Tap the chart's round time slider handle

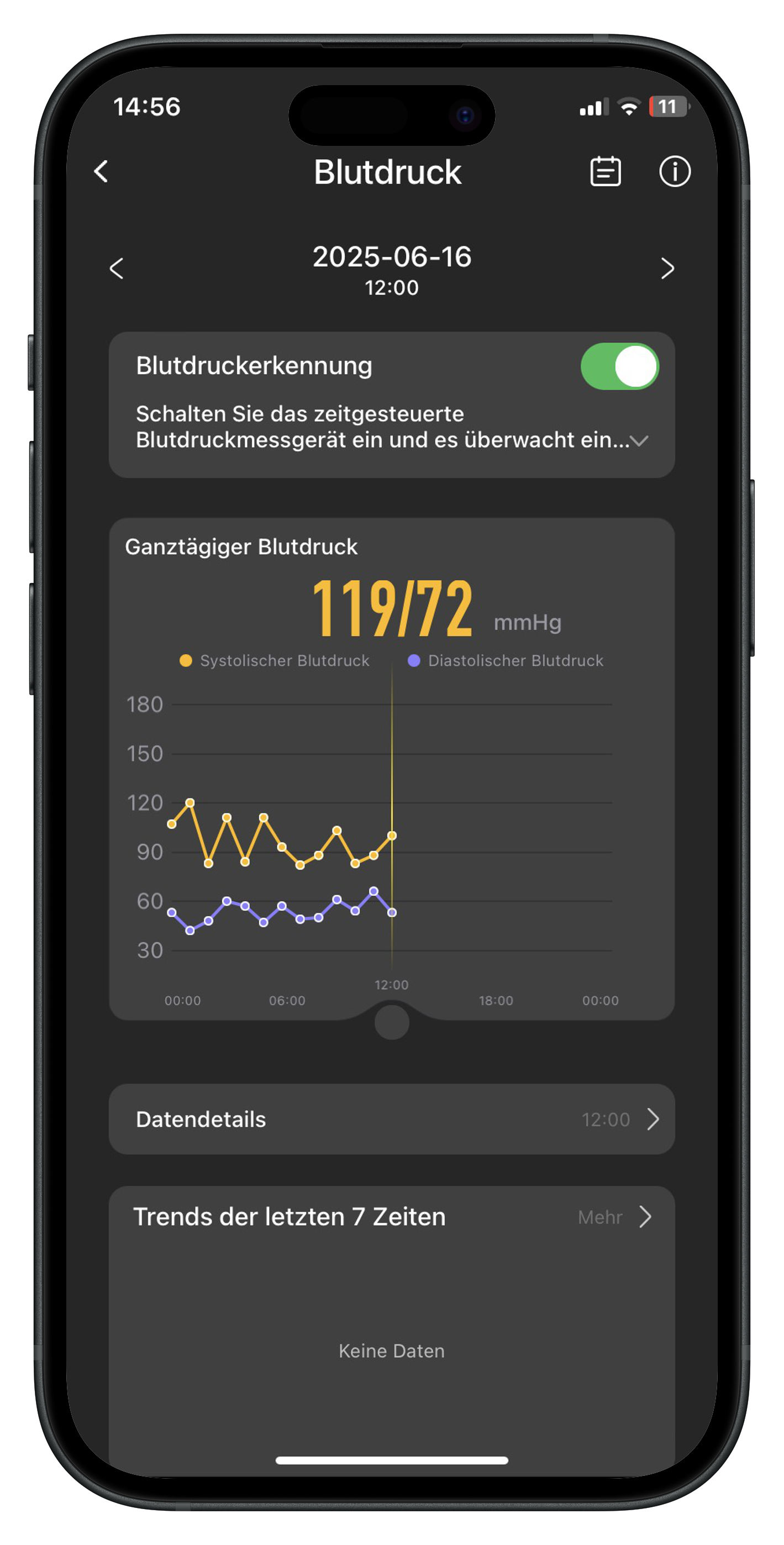tap(392, 1023)
